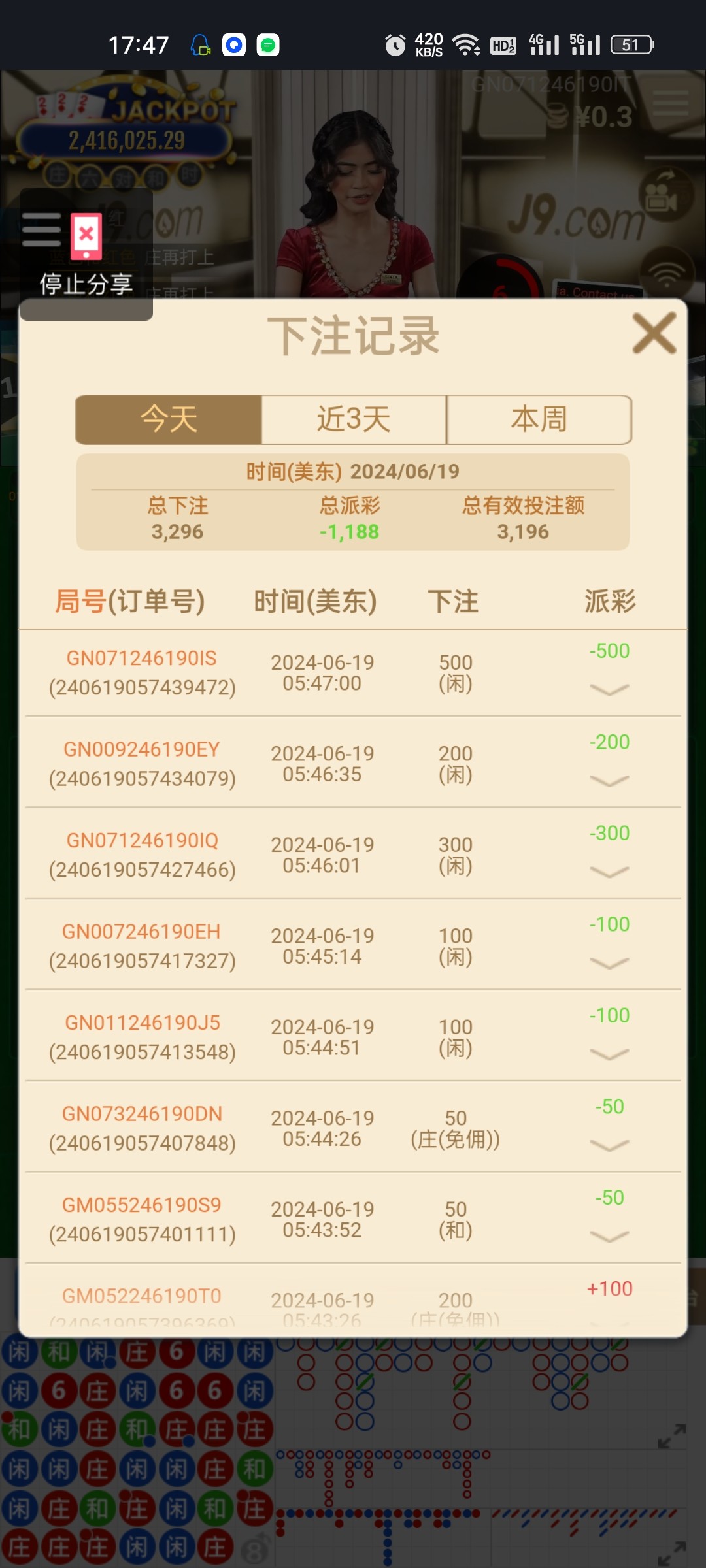706x1568 pixels.
Task: Open the hamburger menu in floating share panel
Action: pos(41,230)
